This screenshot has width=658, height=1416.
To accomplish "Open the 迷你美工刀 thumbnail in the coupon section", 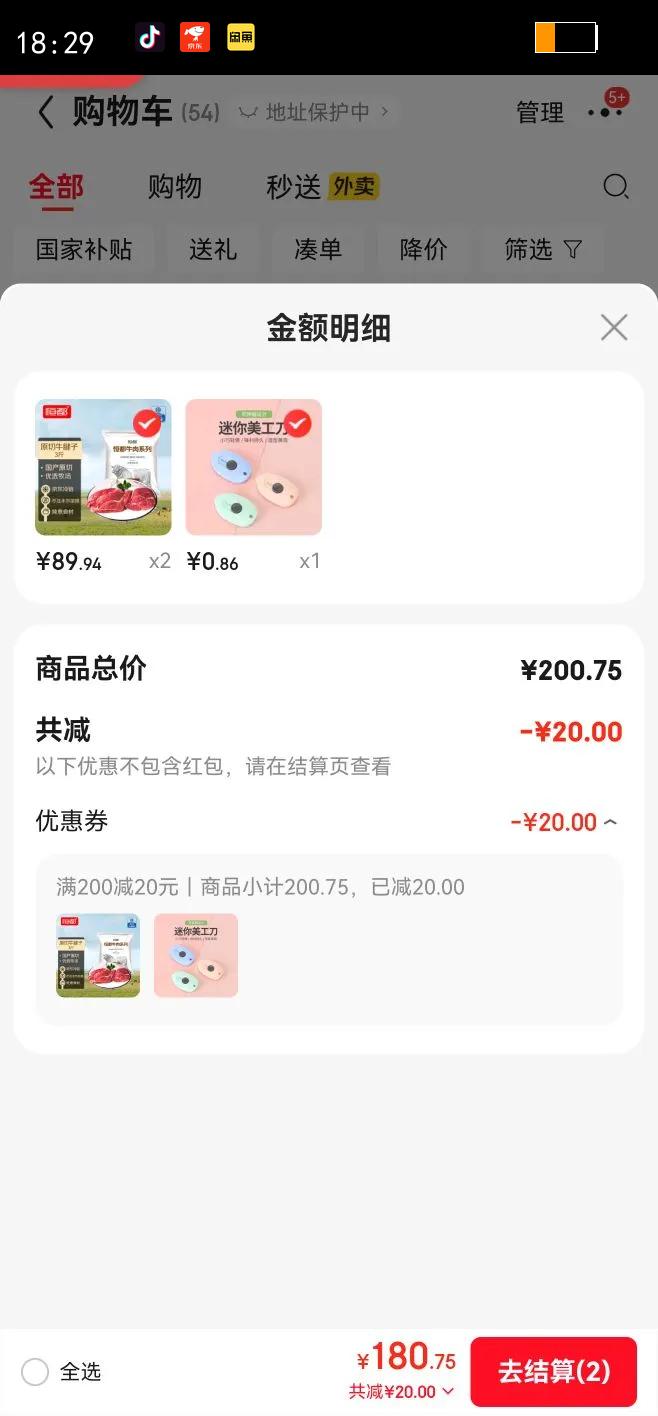I will pos(196,955).
